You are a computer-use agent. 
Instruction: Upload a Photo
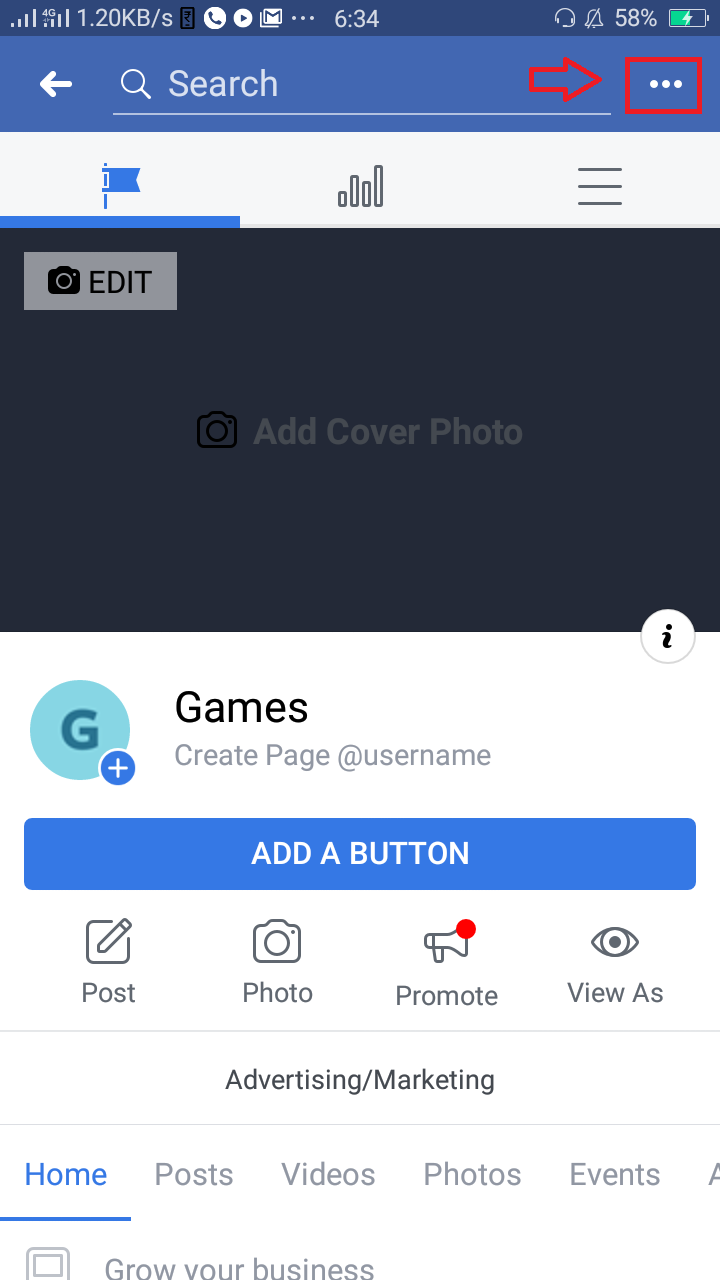coord(278,961)
